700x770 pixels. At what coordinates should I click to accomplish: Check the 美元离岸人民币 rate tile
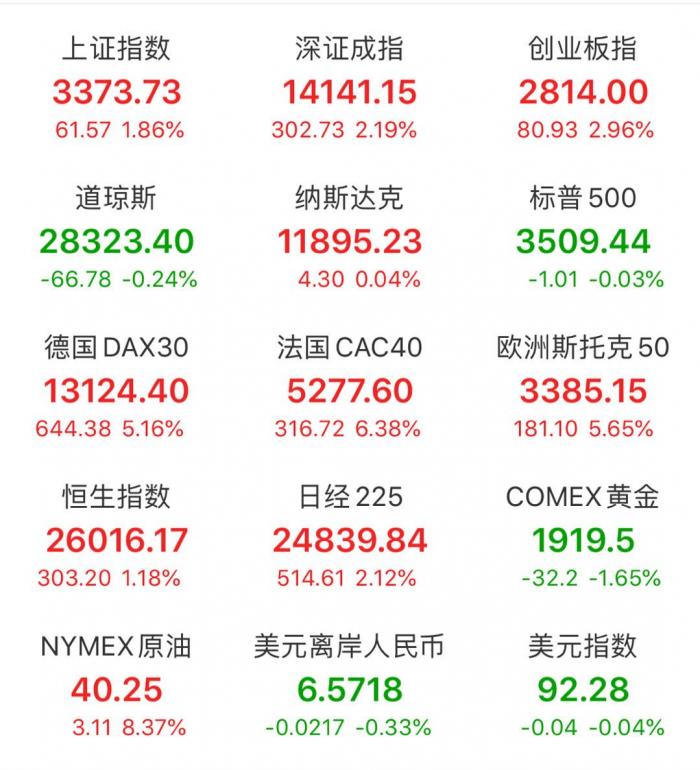click(349, 688)
